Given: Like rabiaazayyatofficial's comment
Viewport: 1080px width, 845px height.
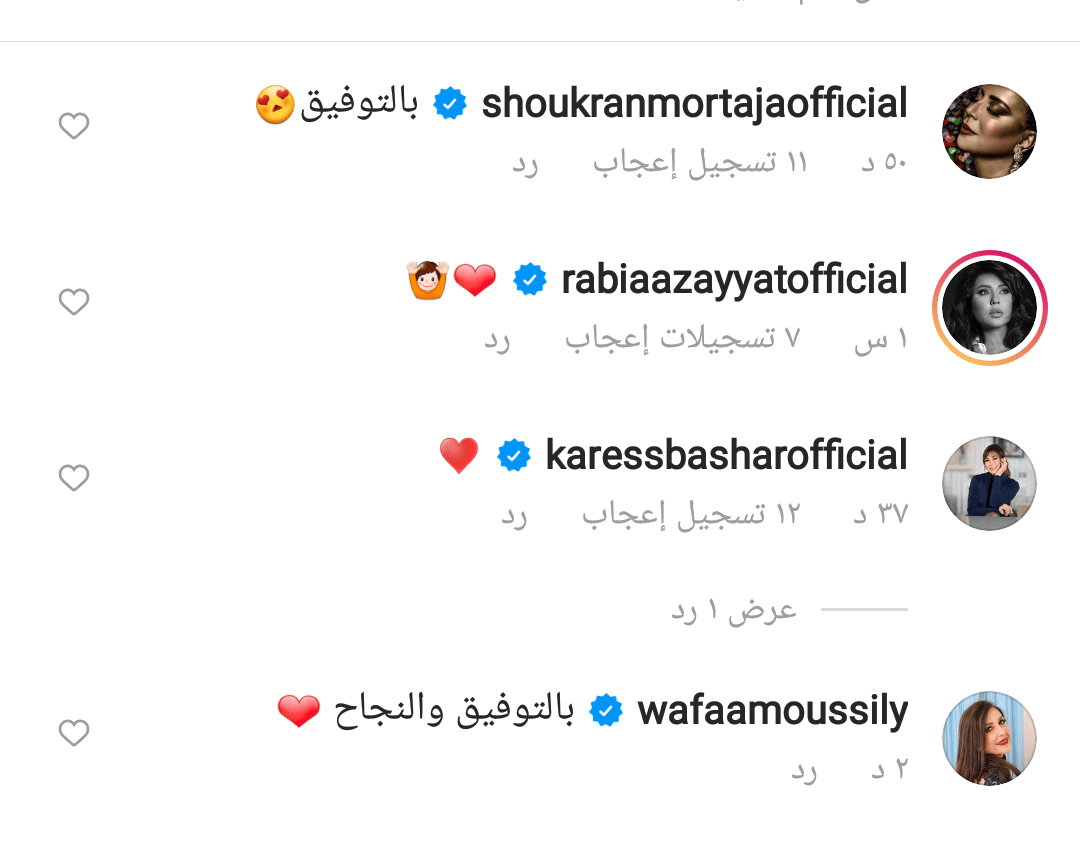Looking at the screenshot, I should 74,302.
